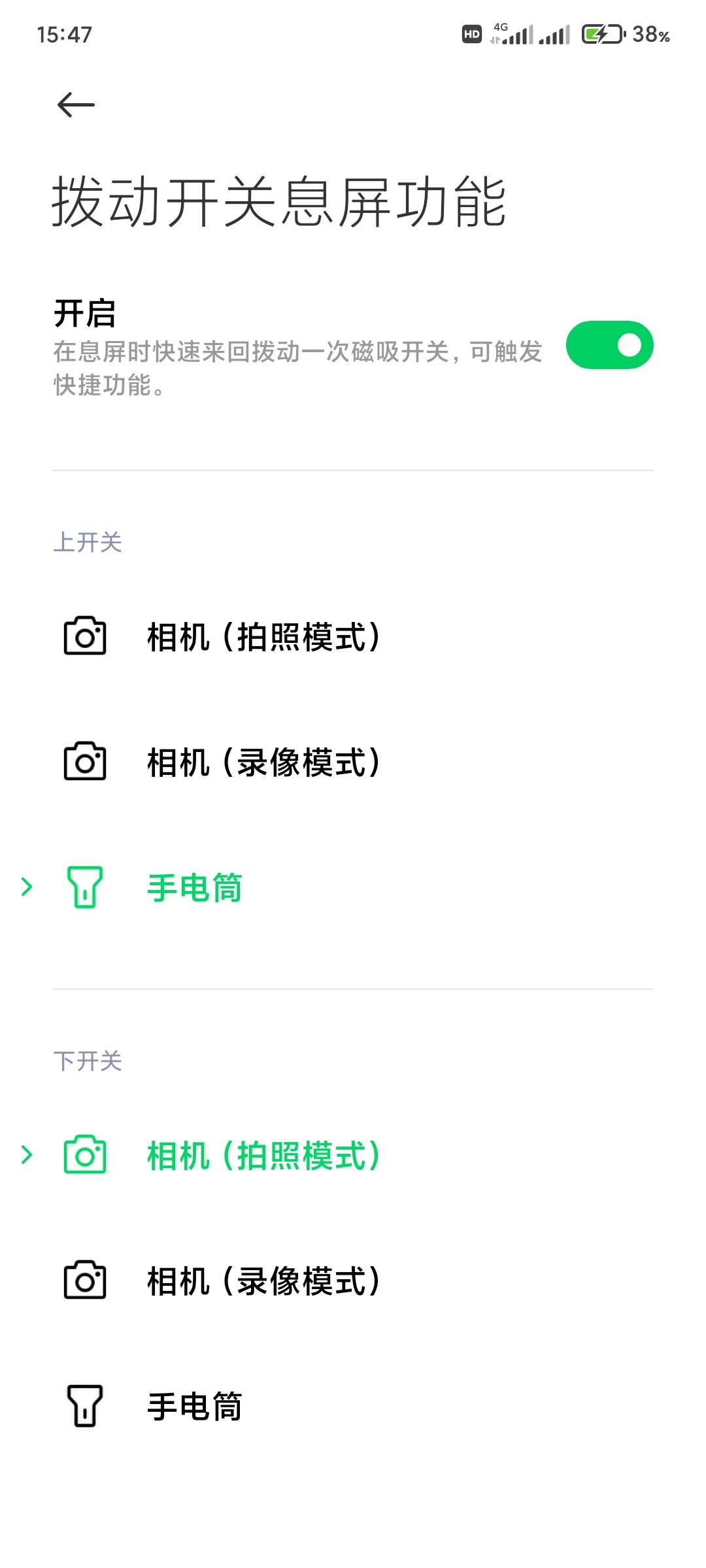Set 下开关 to 相机（录像模式）
This screenshot has height=1568, width=706.
[x=353, y=1281]
